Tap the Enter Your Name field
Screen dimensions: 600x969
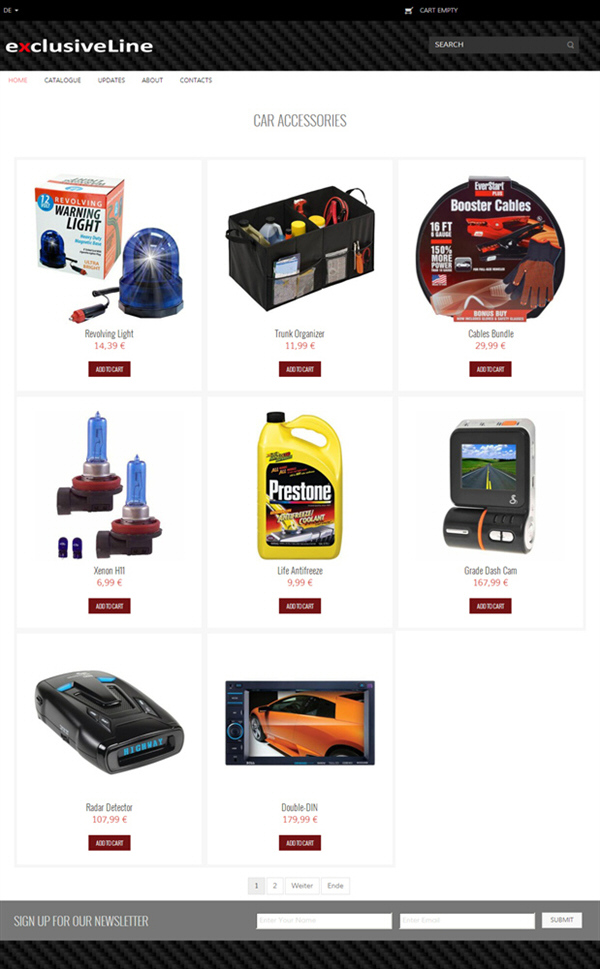(324, 920)
